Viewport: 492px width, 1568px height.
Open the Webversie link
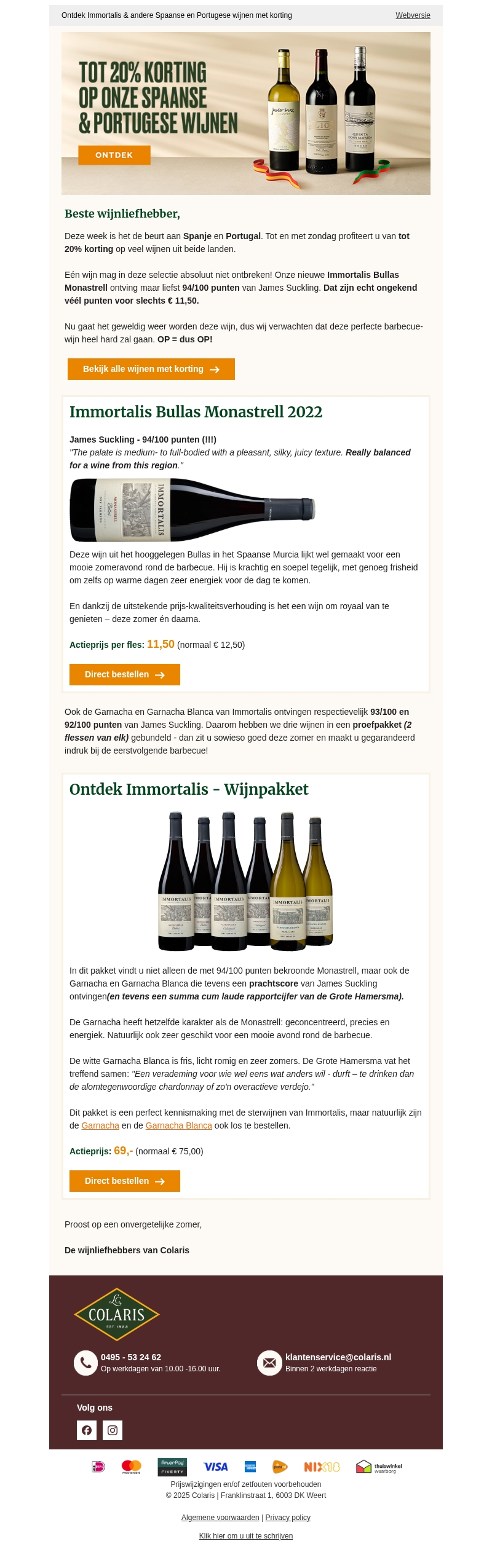click(413, 15)
